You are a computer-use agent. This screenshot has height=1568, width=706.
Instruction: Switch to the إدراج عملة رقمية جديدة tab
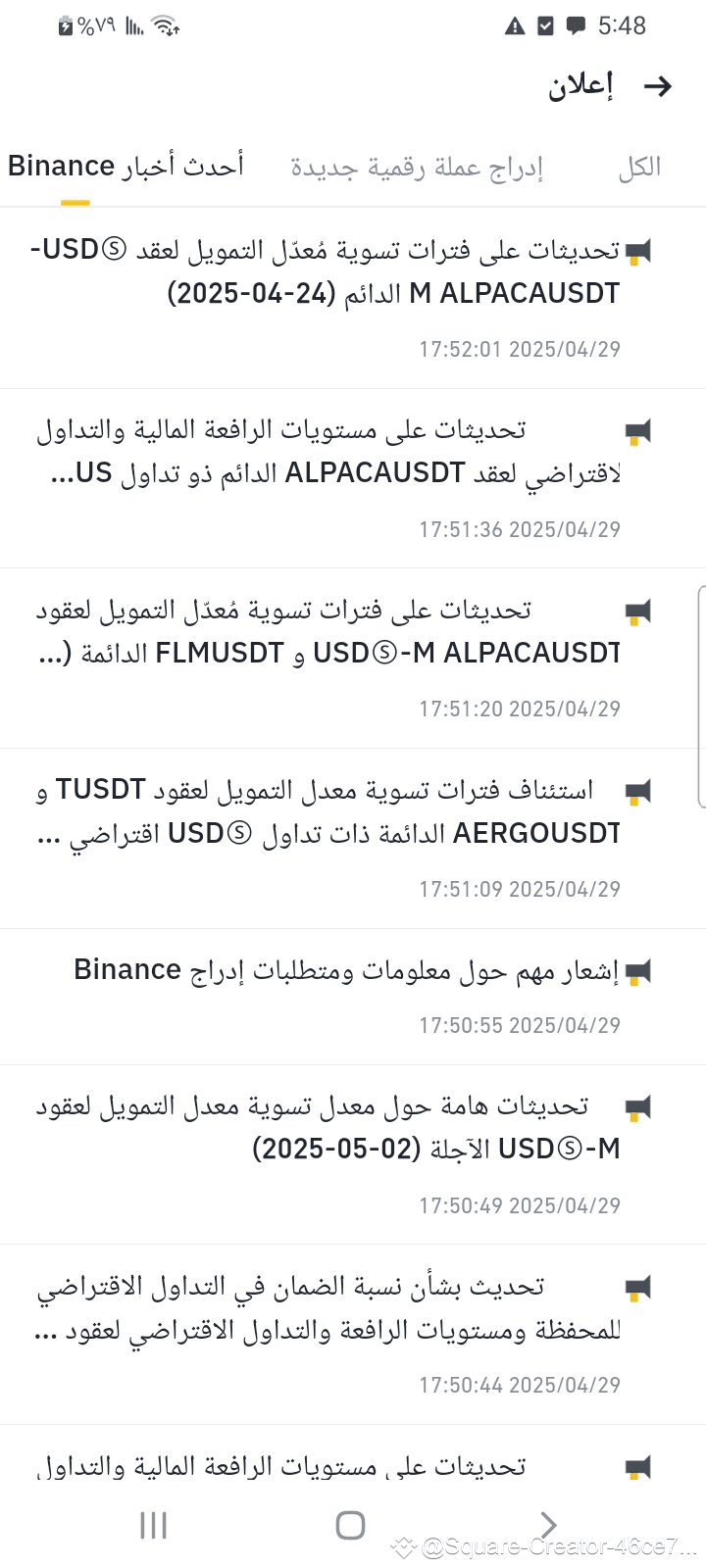click(417, 168)
